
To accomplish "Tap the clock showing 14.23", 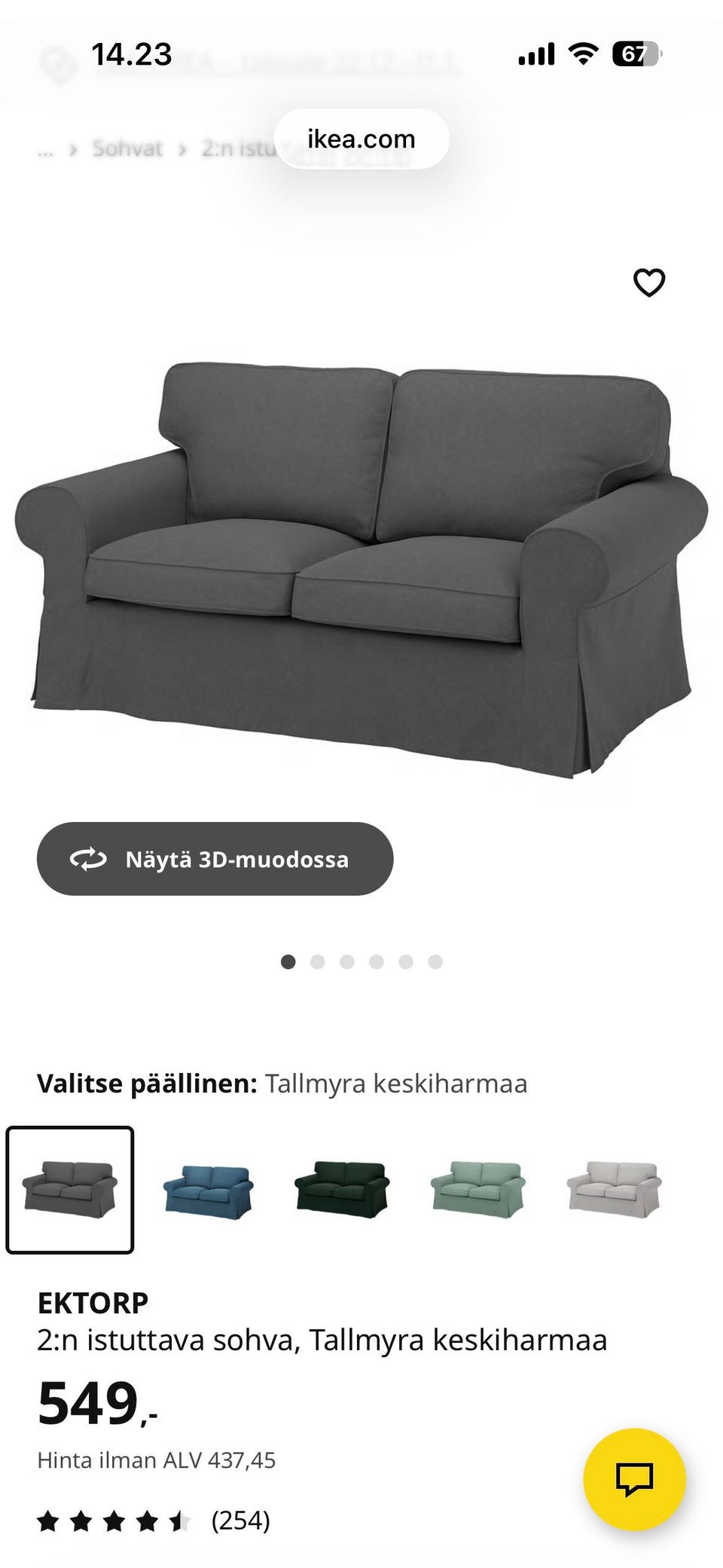I will tap(131, 53).
